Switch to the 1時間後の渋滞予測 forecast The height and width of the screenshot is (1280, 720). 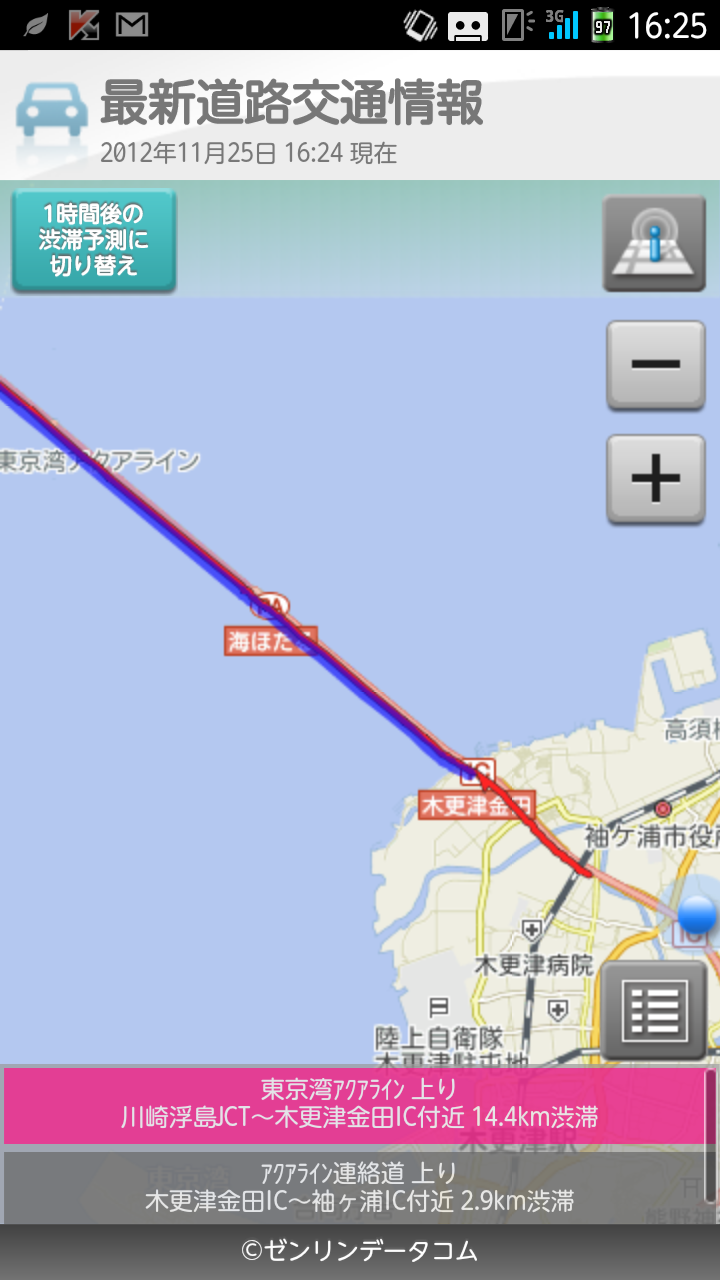pos(94,241)
